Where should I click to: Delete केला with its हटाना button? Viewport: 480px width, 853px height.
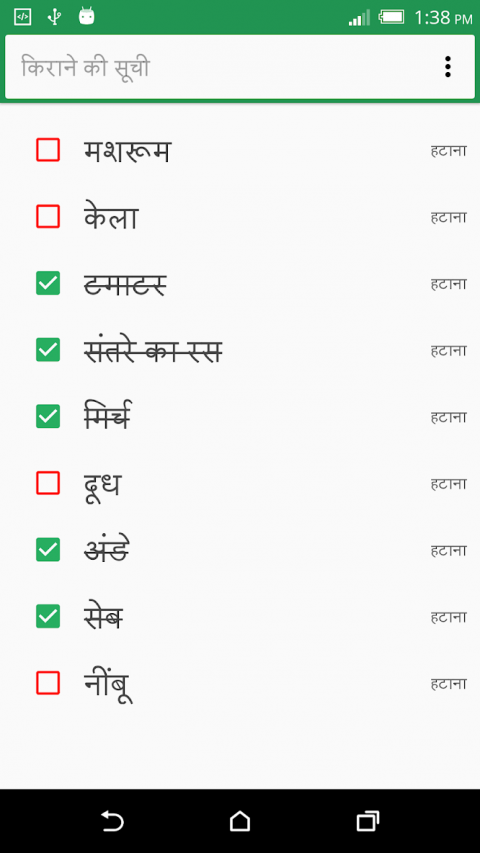[448, 217]
